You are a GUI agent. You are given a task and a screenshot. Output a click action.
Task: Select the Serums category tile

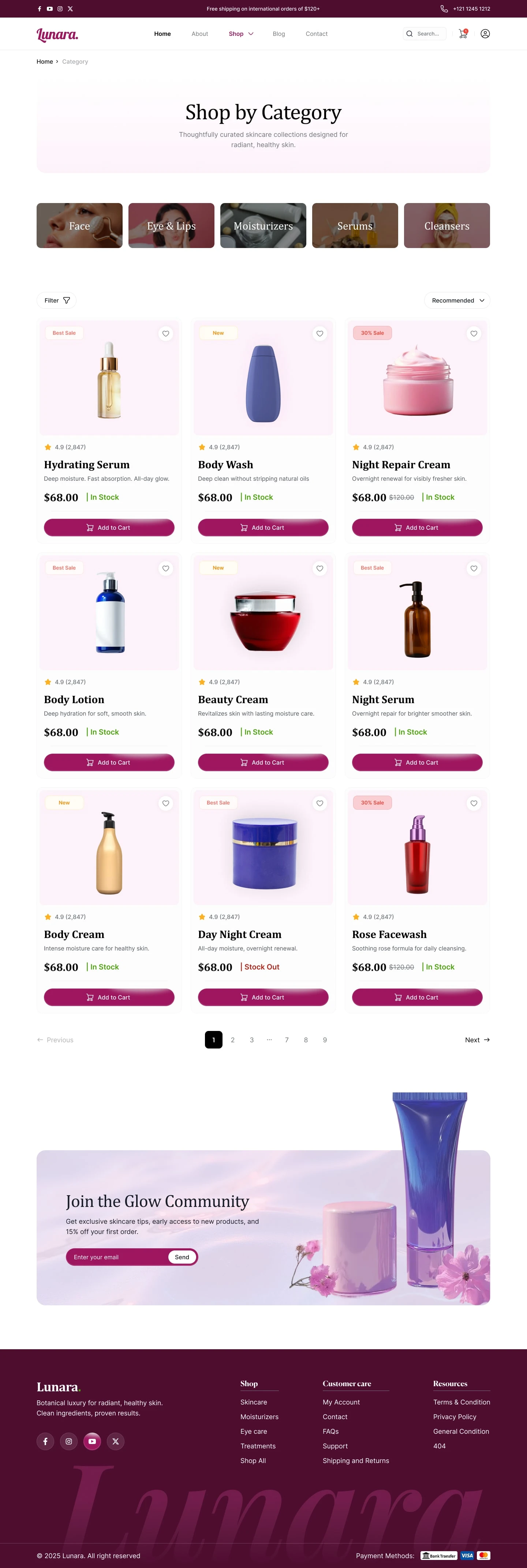(355, 226)
